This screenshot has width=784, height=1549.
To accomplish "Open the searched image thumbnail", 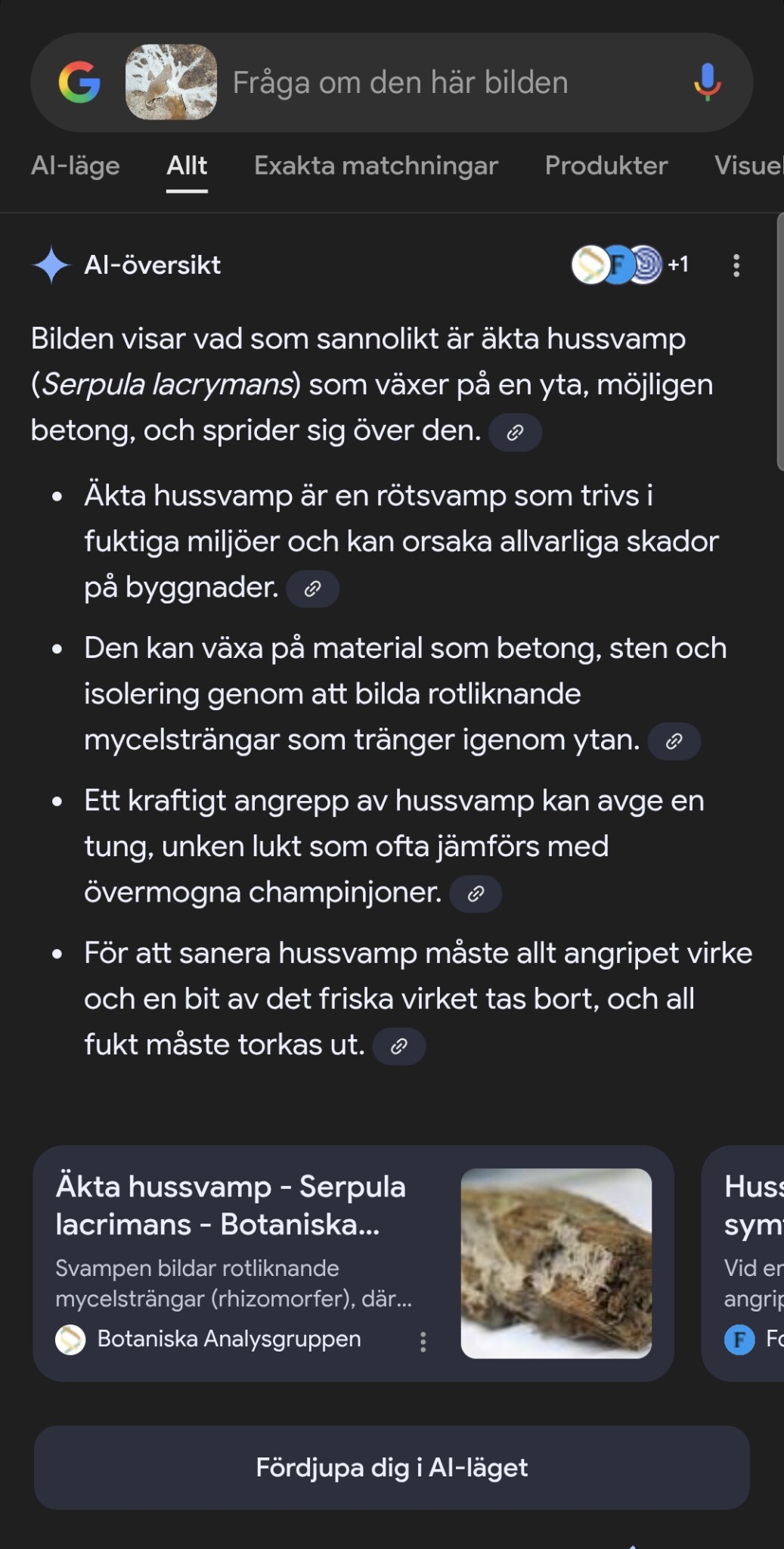I will [x=171, y=82].
